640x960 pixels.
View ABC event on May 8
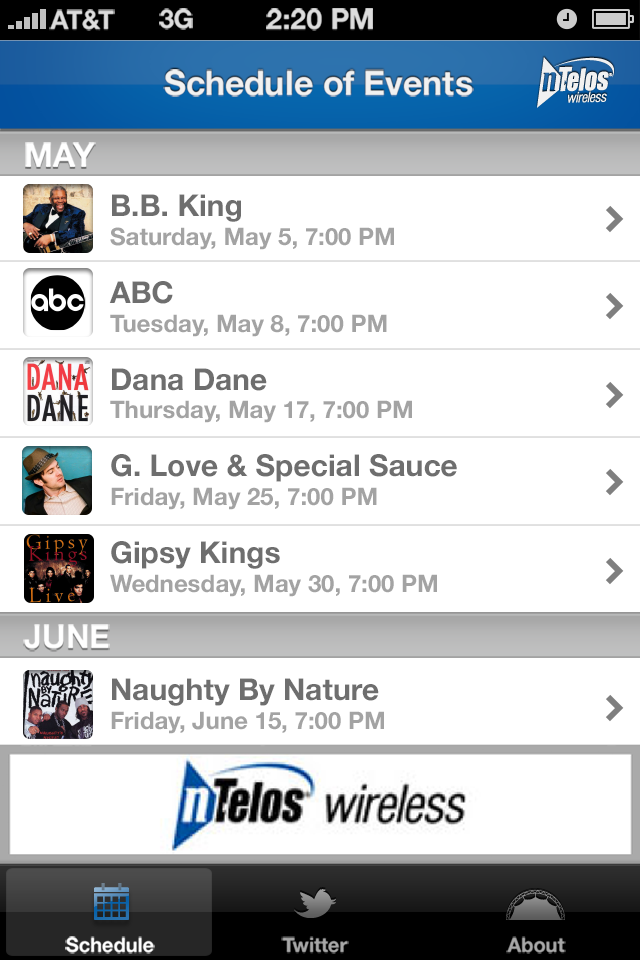[320, 306]
